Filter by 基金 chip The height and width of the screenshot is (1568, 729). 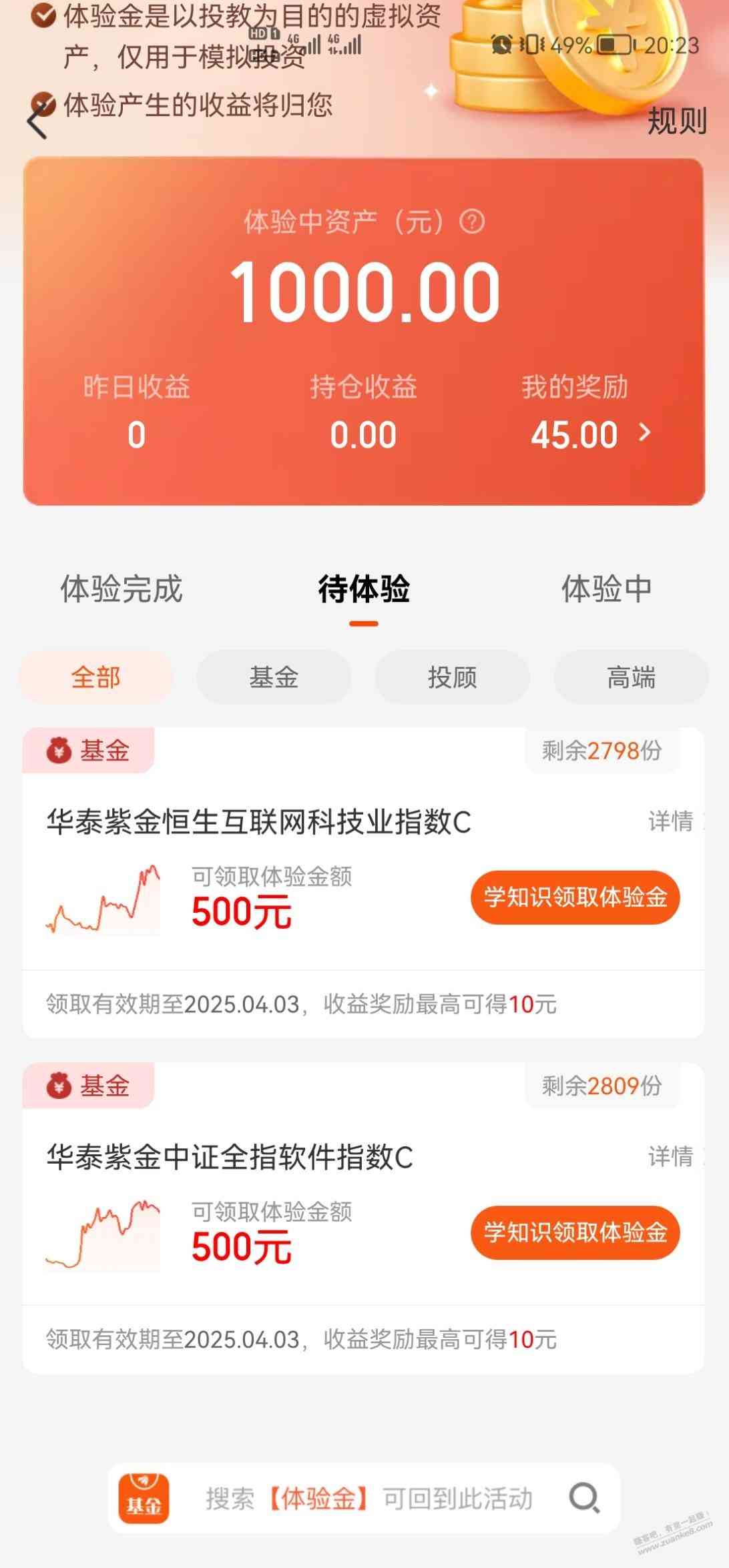274,678
